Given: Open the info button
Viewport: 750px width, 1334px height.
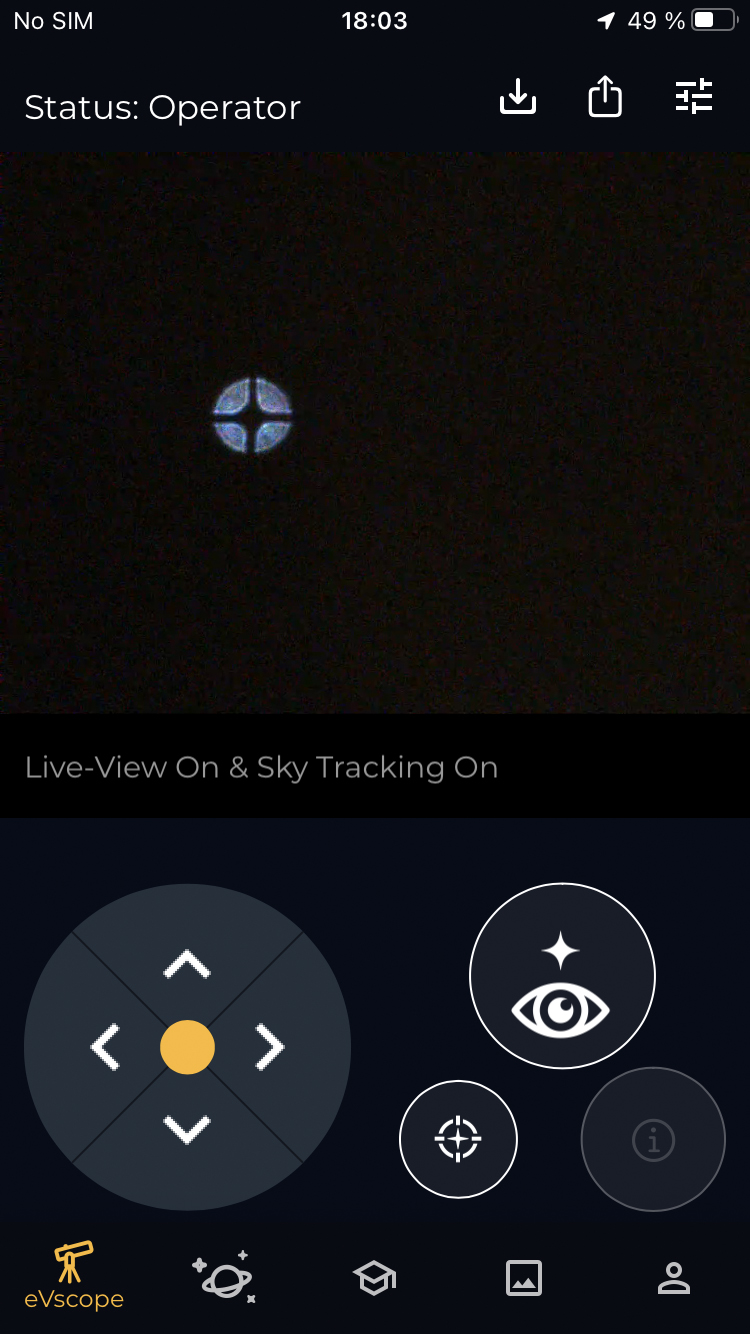Looking at the screenshot, I should [x=653, y=1139].
